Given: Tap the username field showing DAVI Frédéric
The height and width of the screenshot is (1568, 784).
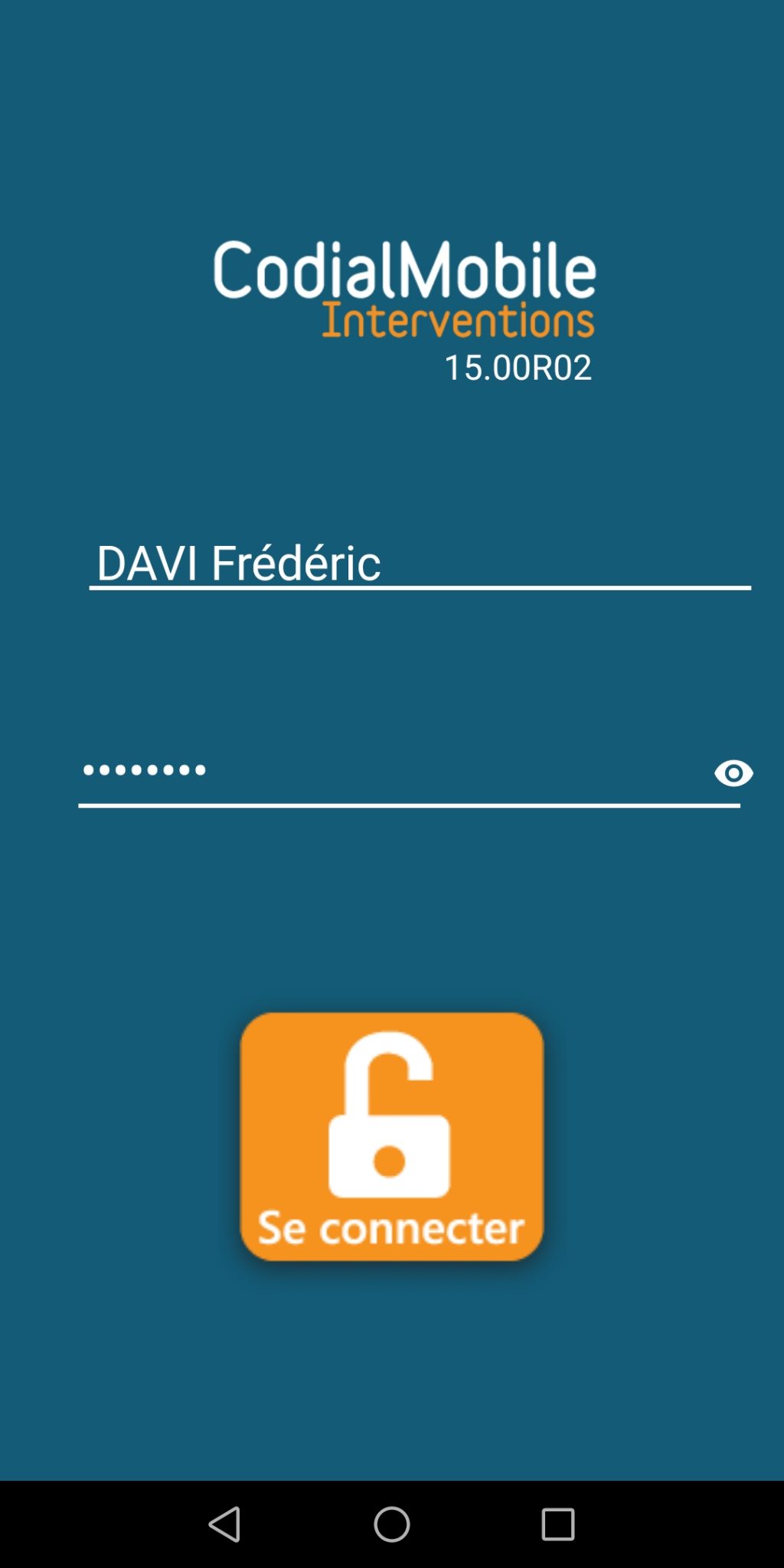Looking at the screenshot, I should click(420, 563).
